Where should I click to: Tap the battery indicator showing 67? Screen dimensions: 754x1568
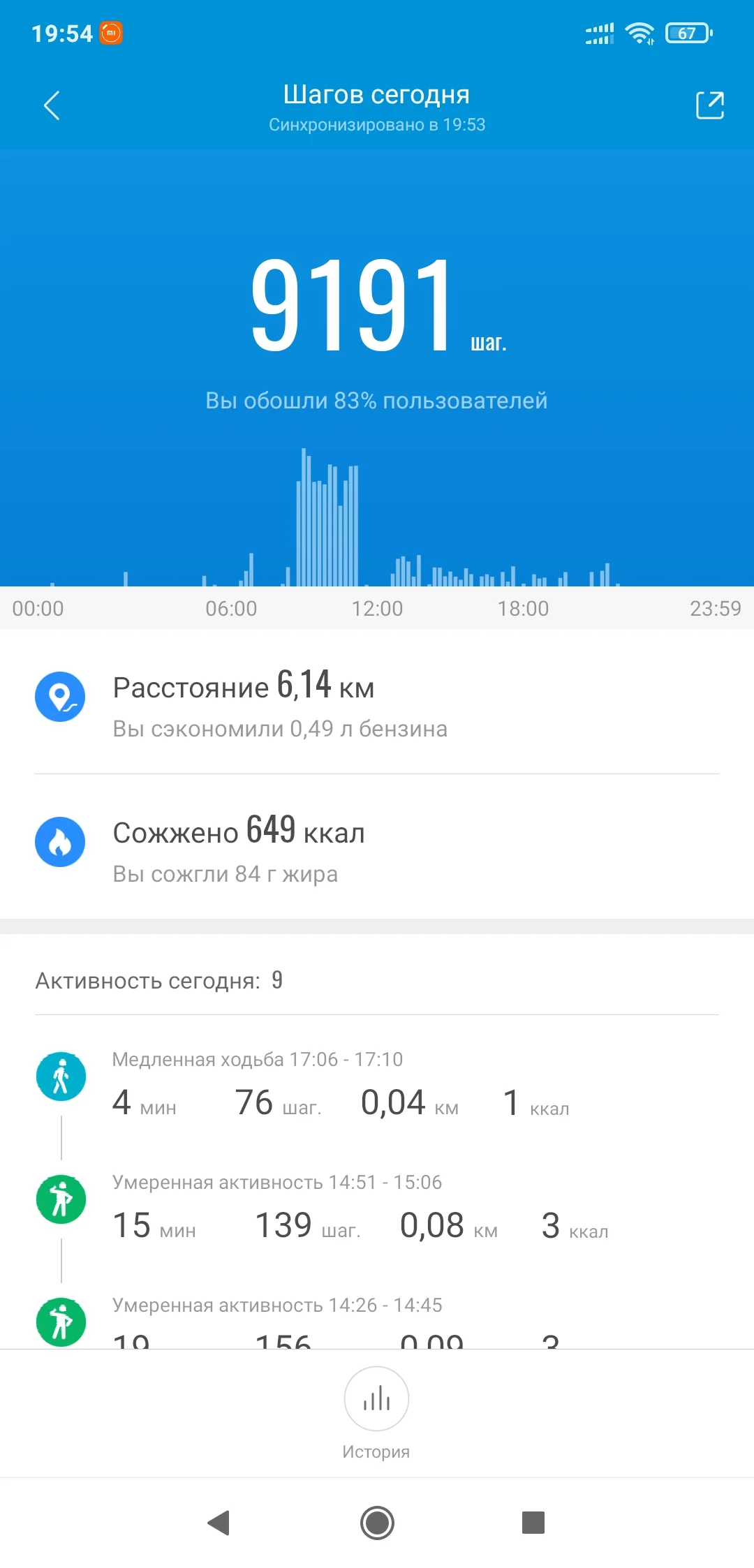[688, 33]
